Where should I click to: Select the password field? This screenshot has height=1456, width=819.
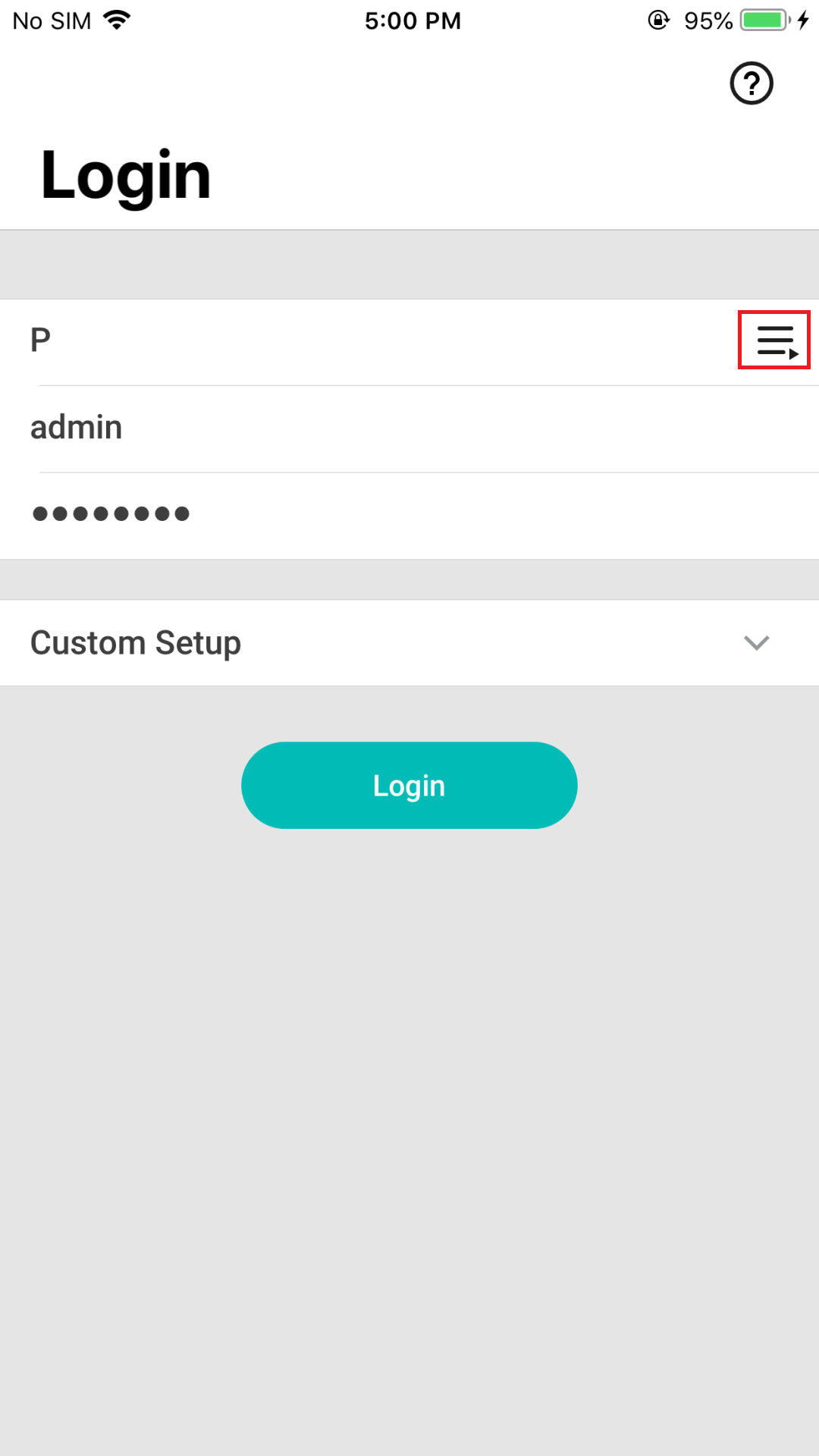click(x=409, y=516)
